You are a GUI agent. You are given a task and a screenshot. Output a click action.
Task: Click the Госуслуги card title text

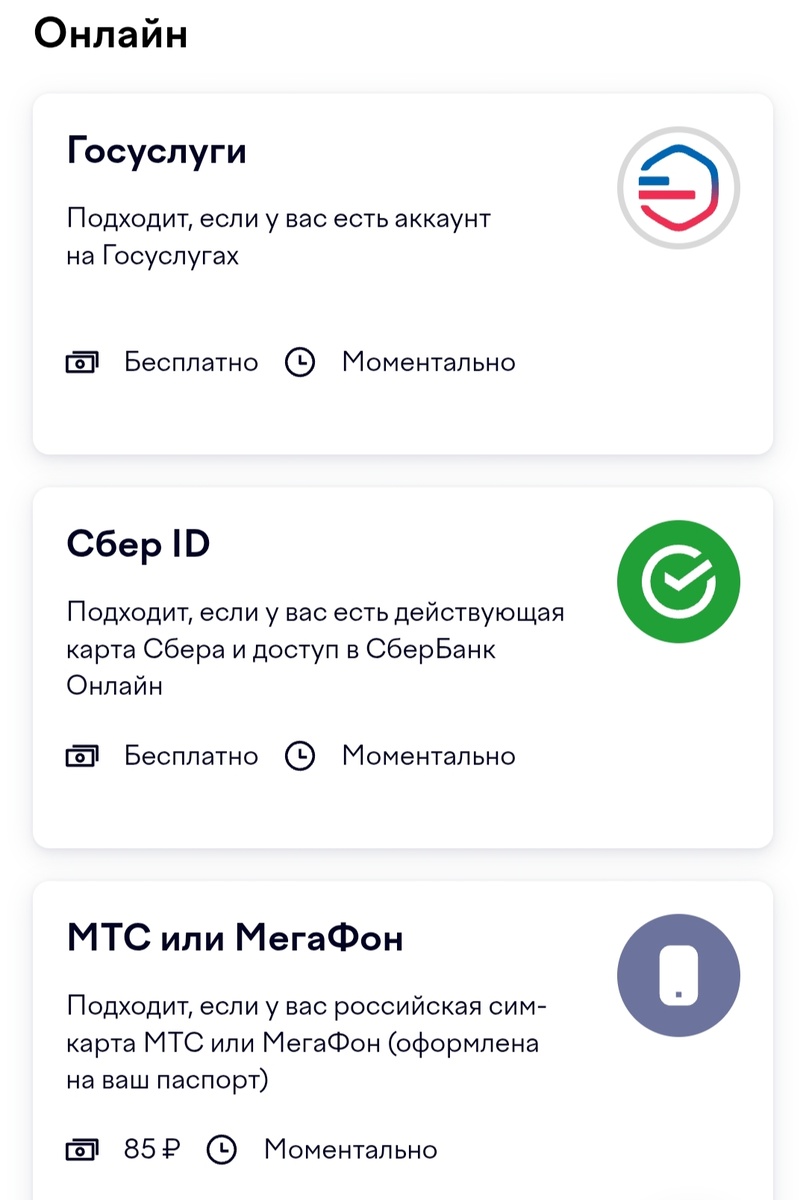coord(157,150)
